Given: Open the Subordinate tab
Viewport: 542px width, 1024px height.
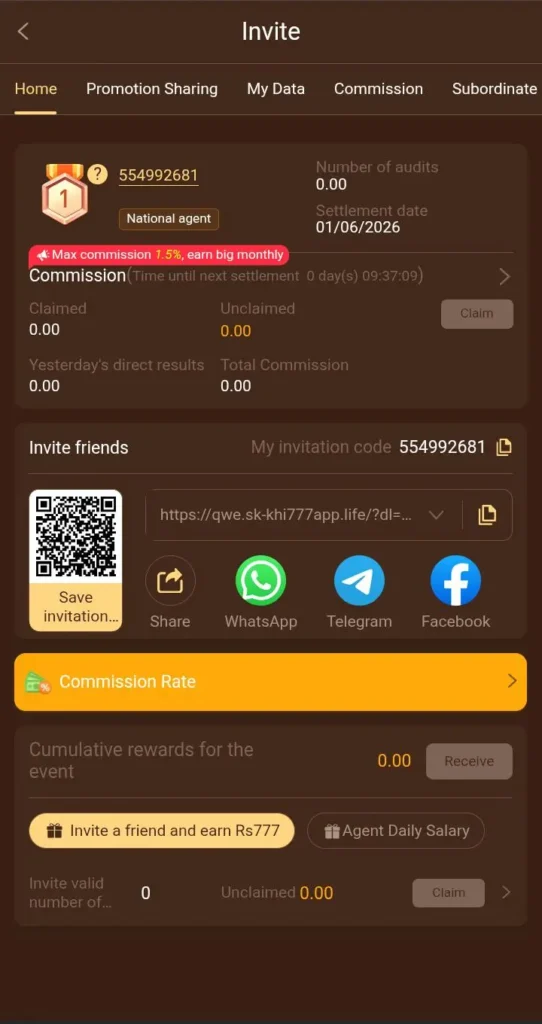Looking at the screenshot, I should tap(494, 89).
